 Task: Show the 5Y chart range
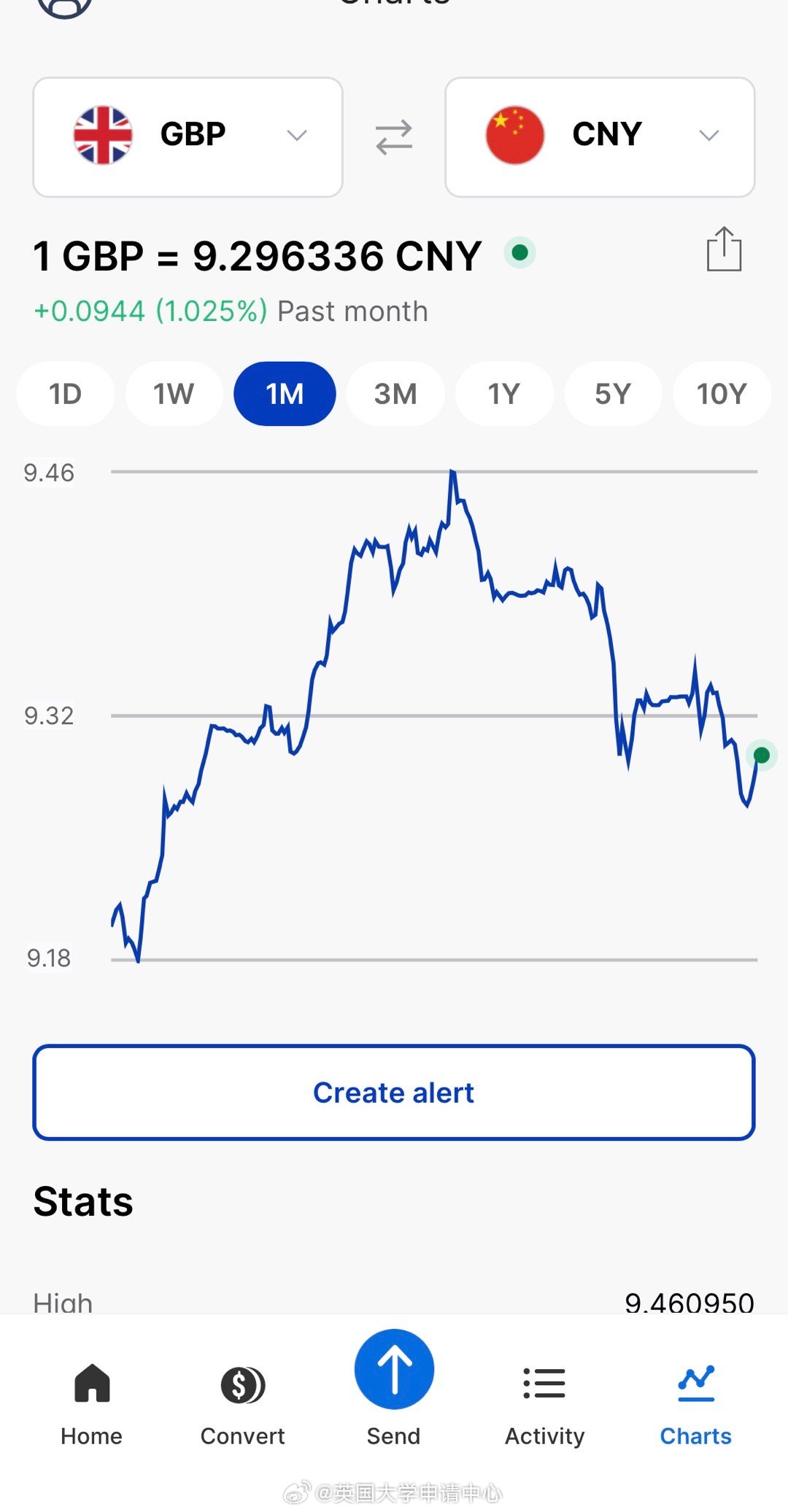coord(613,394)
